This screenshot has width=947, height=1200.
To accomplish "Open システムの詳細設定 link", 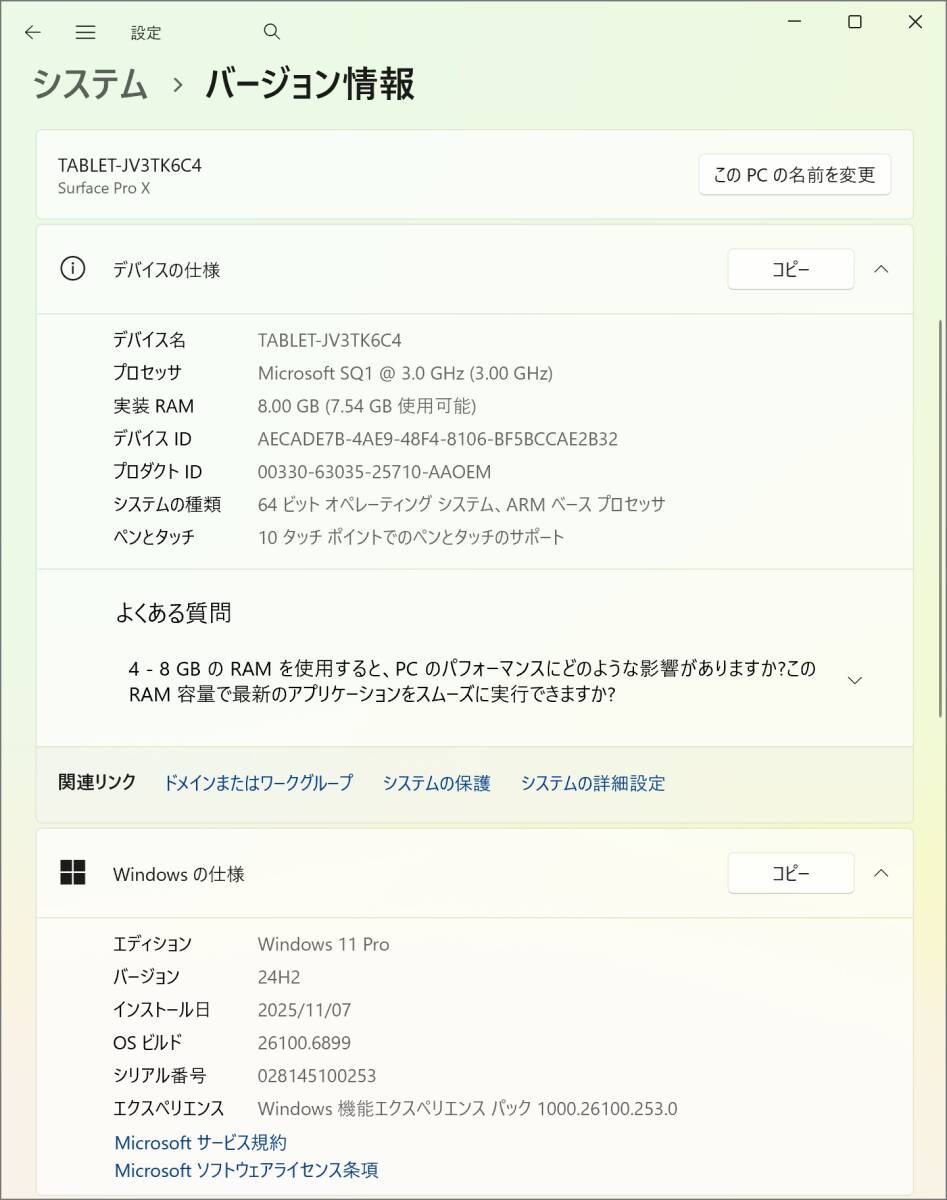I will tap(592, 783).
